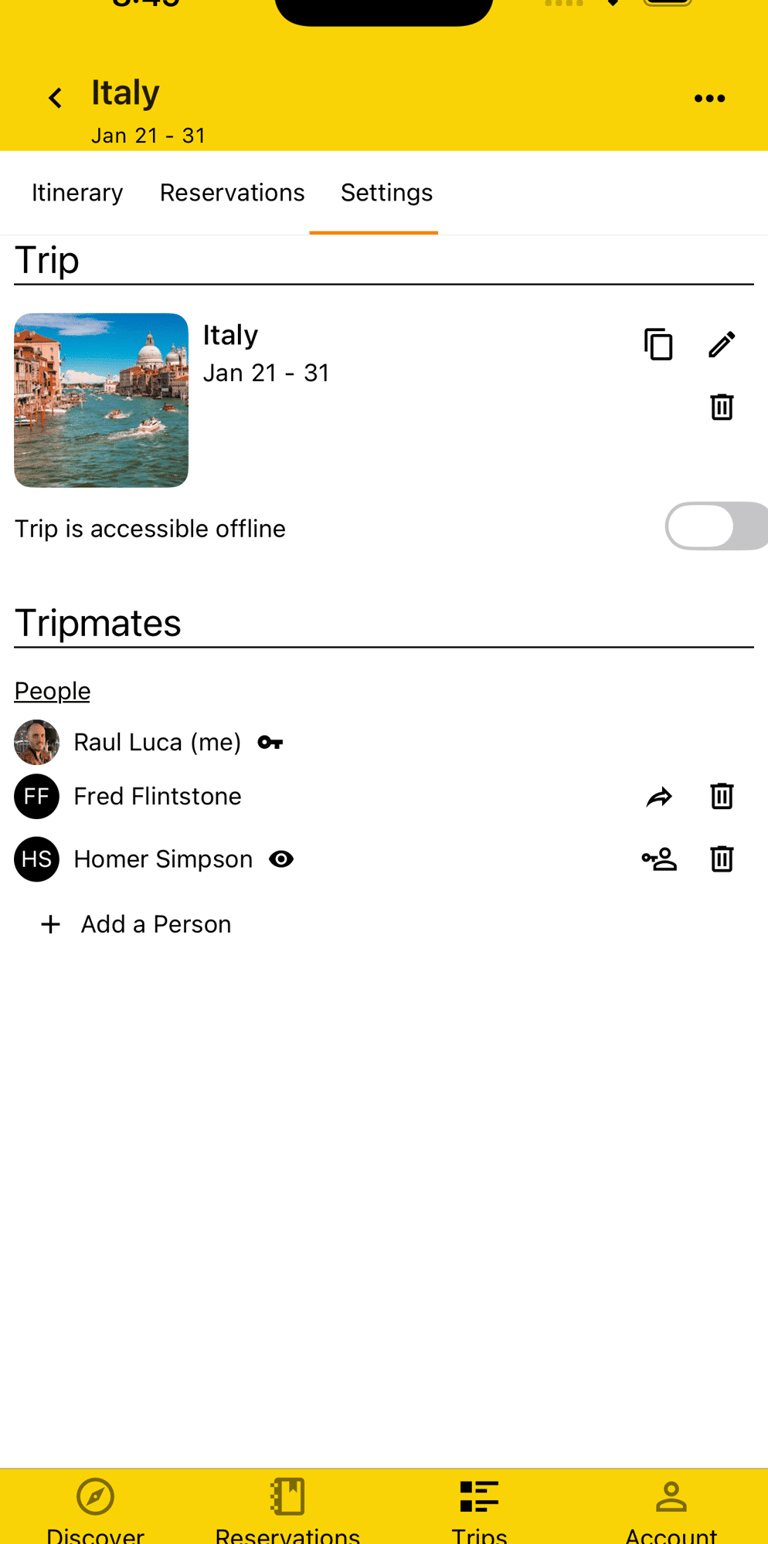Toggle Homer Simpson's view-only eye icon
The width and height of the screenshot is (768, 1544).
(x=281, y=859)
